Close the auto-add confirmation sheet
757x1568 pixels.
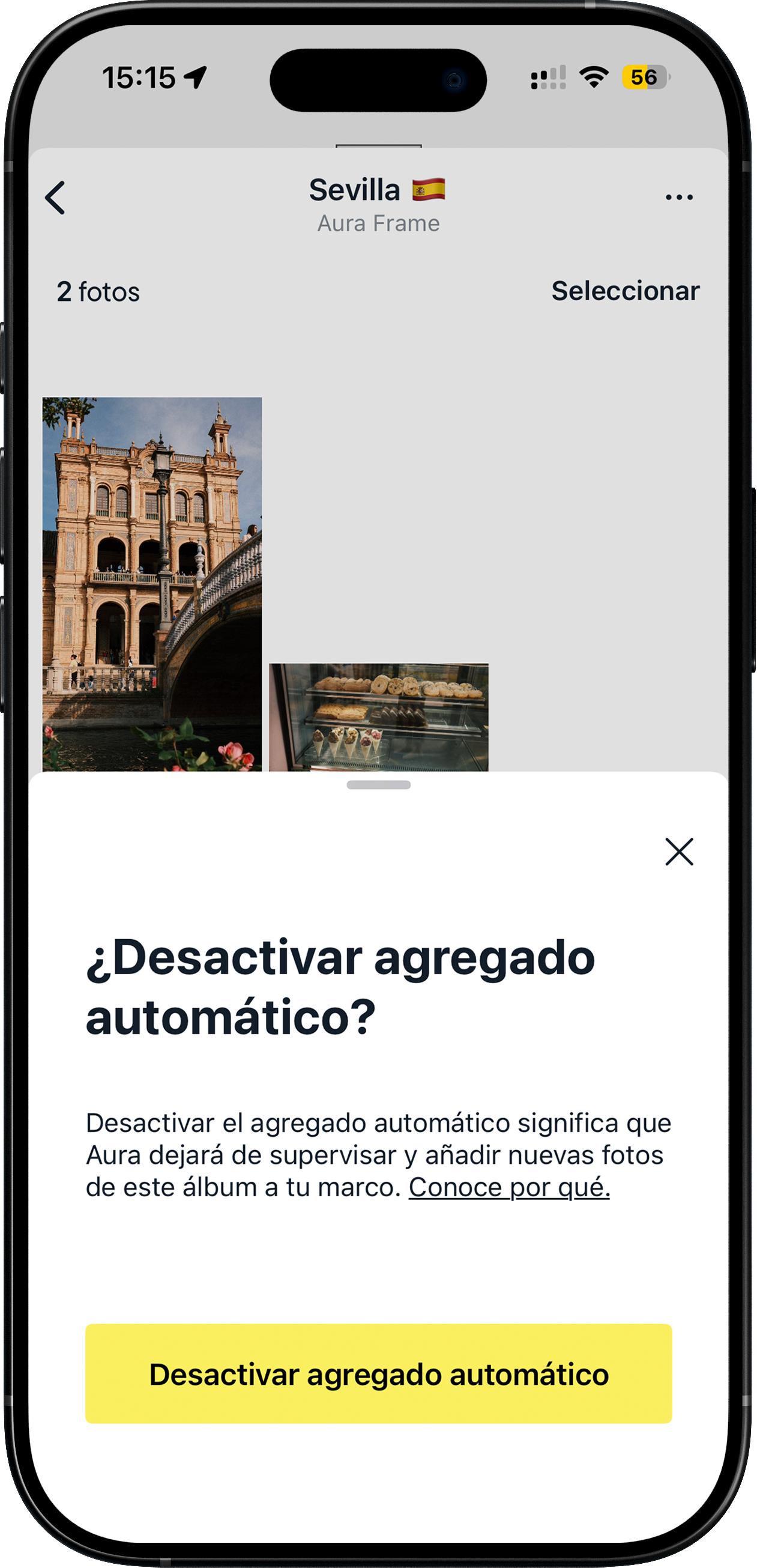[x=678, y=851]
